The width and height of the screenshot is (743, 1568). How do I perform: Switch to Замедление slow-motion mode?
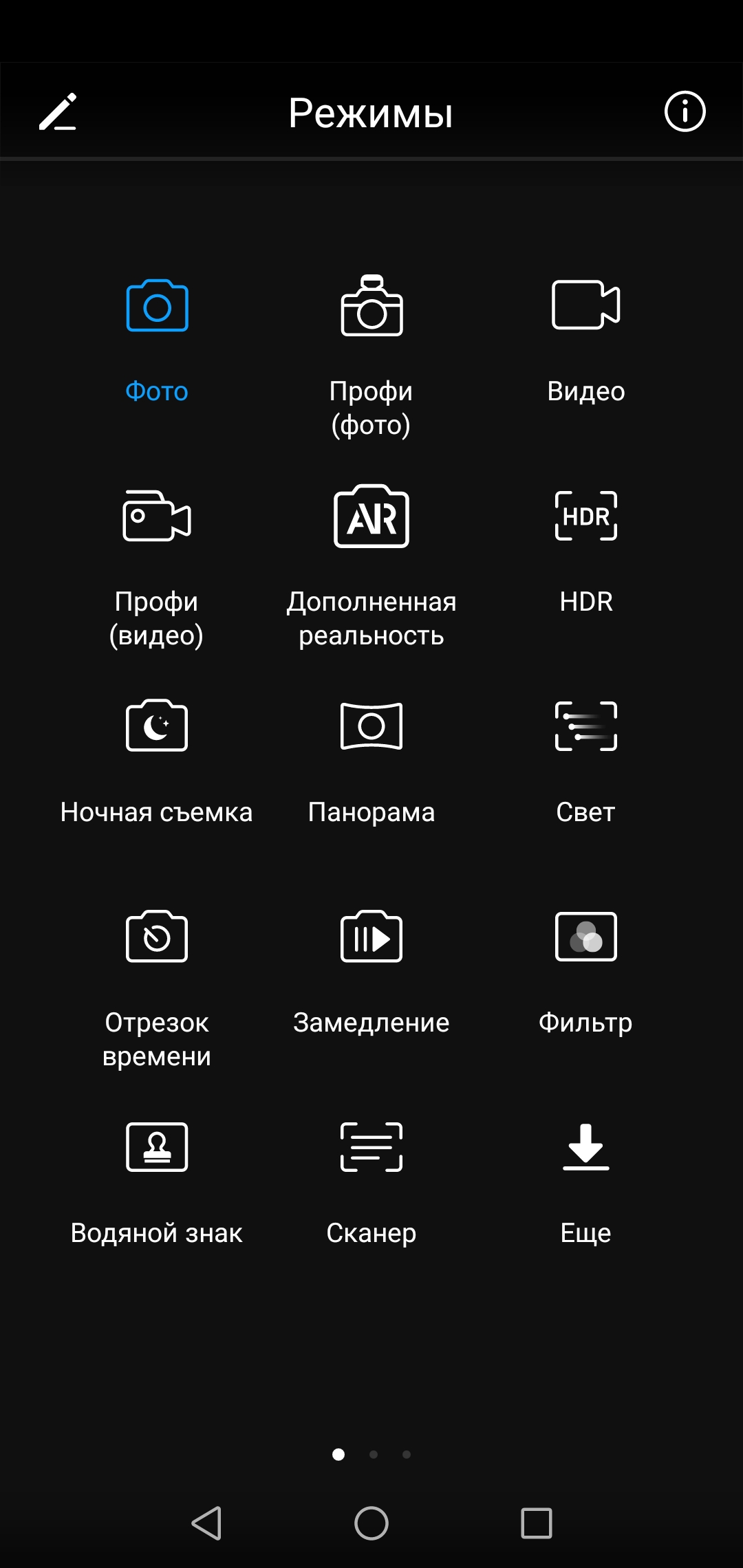point(371,937)
